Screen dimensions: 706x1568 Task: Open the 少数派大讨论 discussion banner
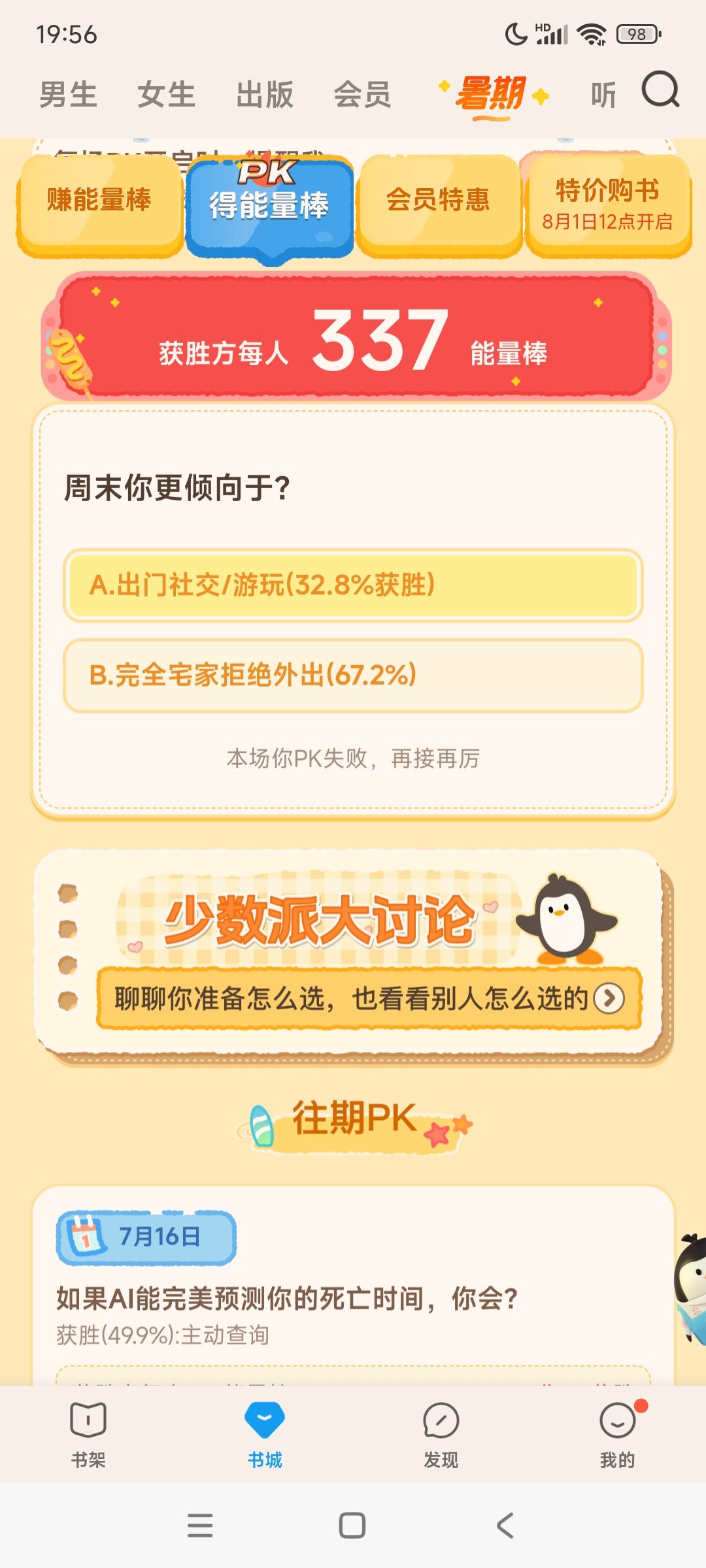(353, 954)
